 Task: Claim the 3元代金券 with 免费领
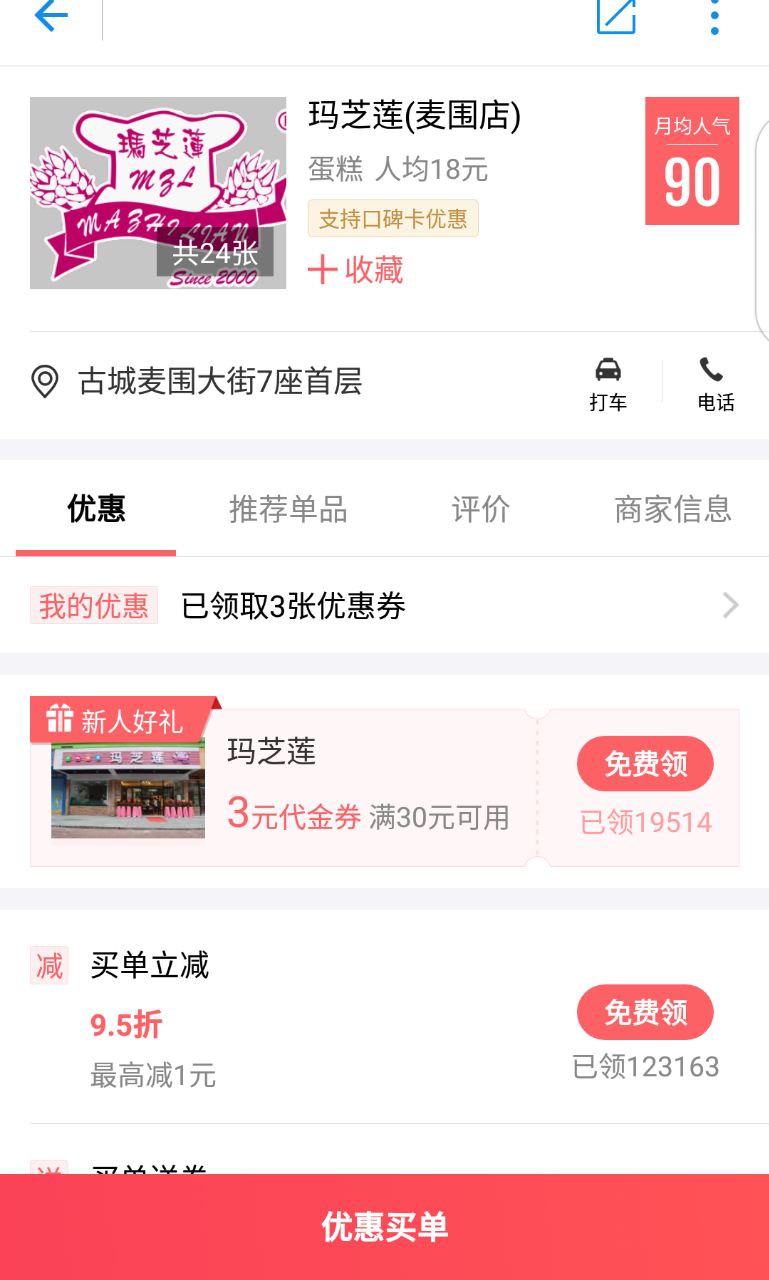coord(645,764)
